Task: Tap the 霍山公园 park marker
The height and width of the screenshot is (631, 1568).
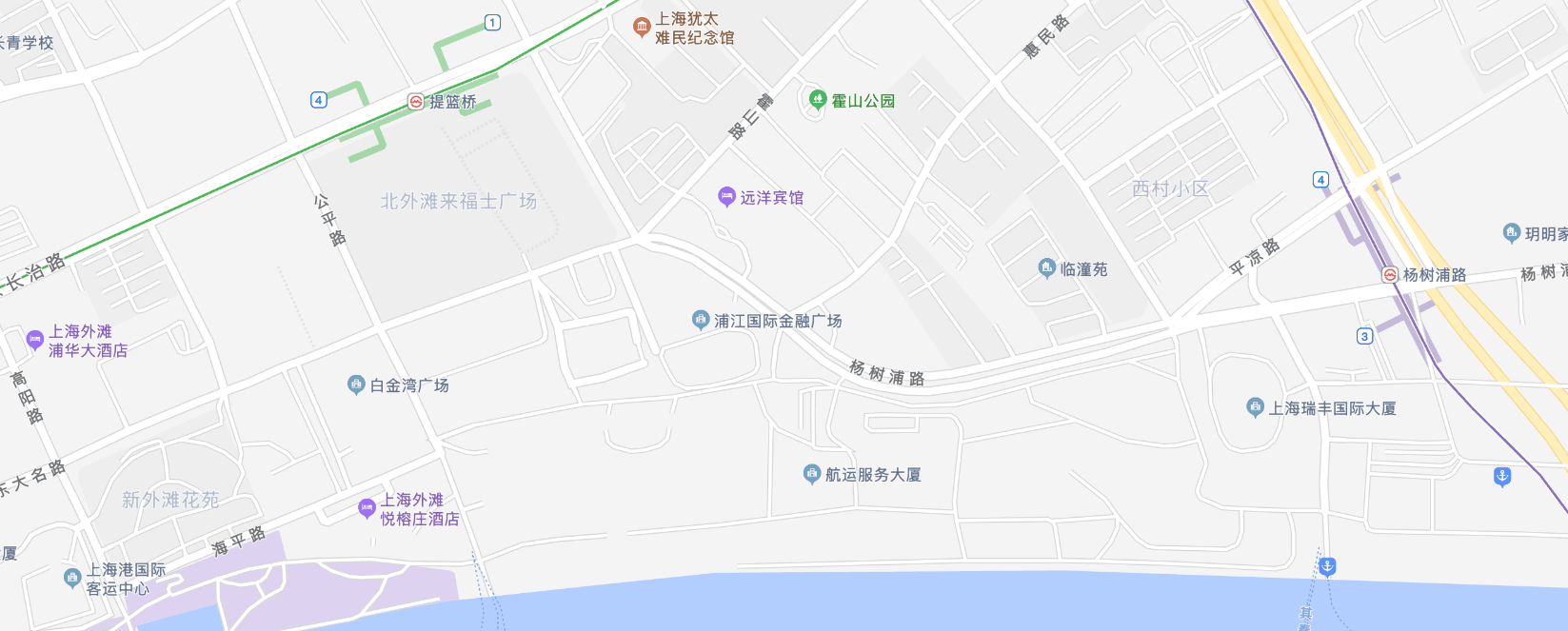Action: click(x=817, y=100)
